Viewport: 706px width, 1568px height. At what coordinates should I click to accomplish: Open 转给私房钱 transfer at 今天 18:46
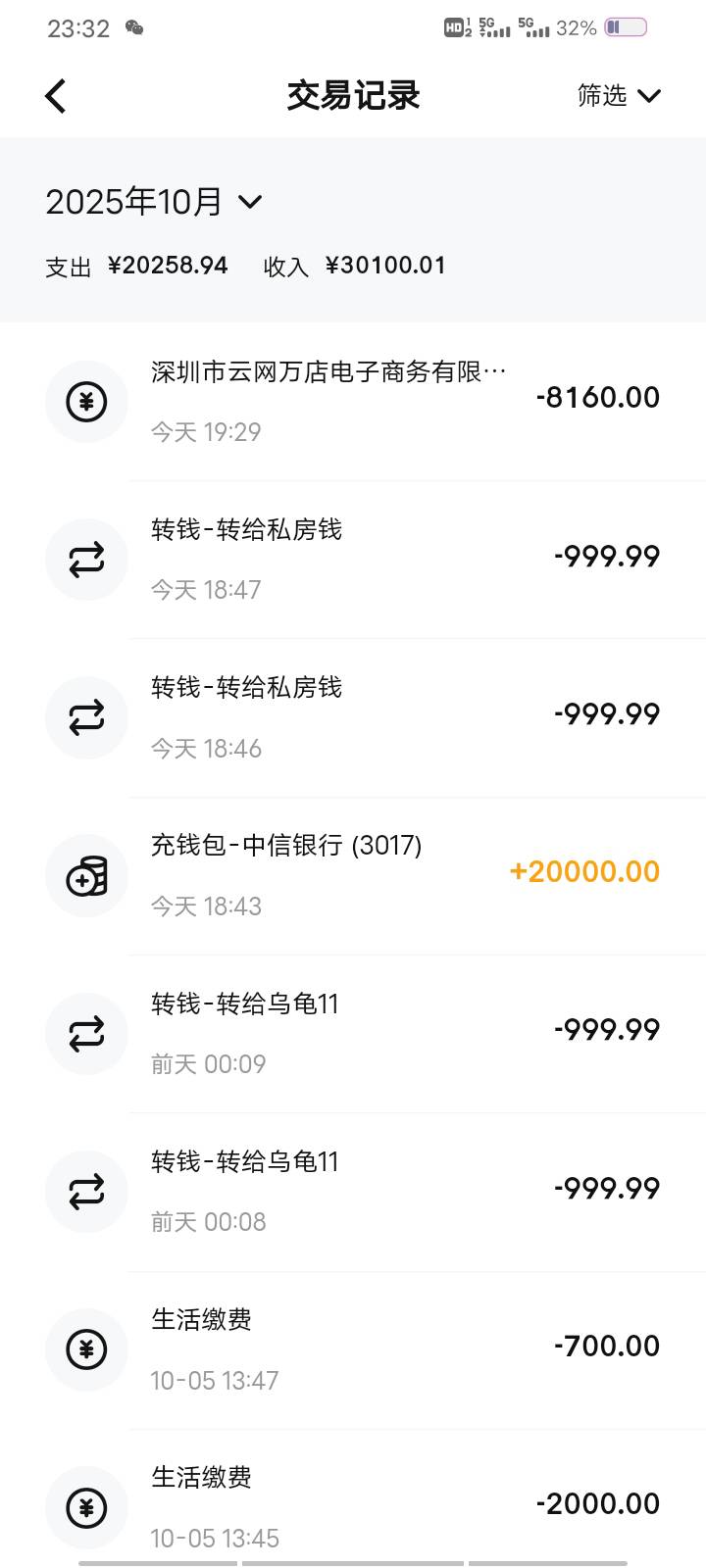(x=353, y=718)
